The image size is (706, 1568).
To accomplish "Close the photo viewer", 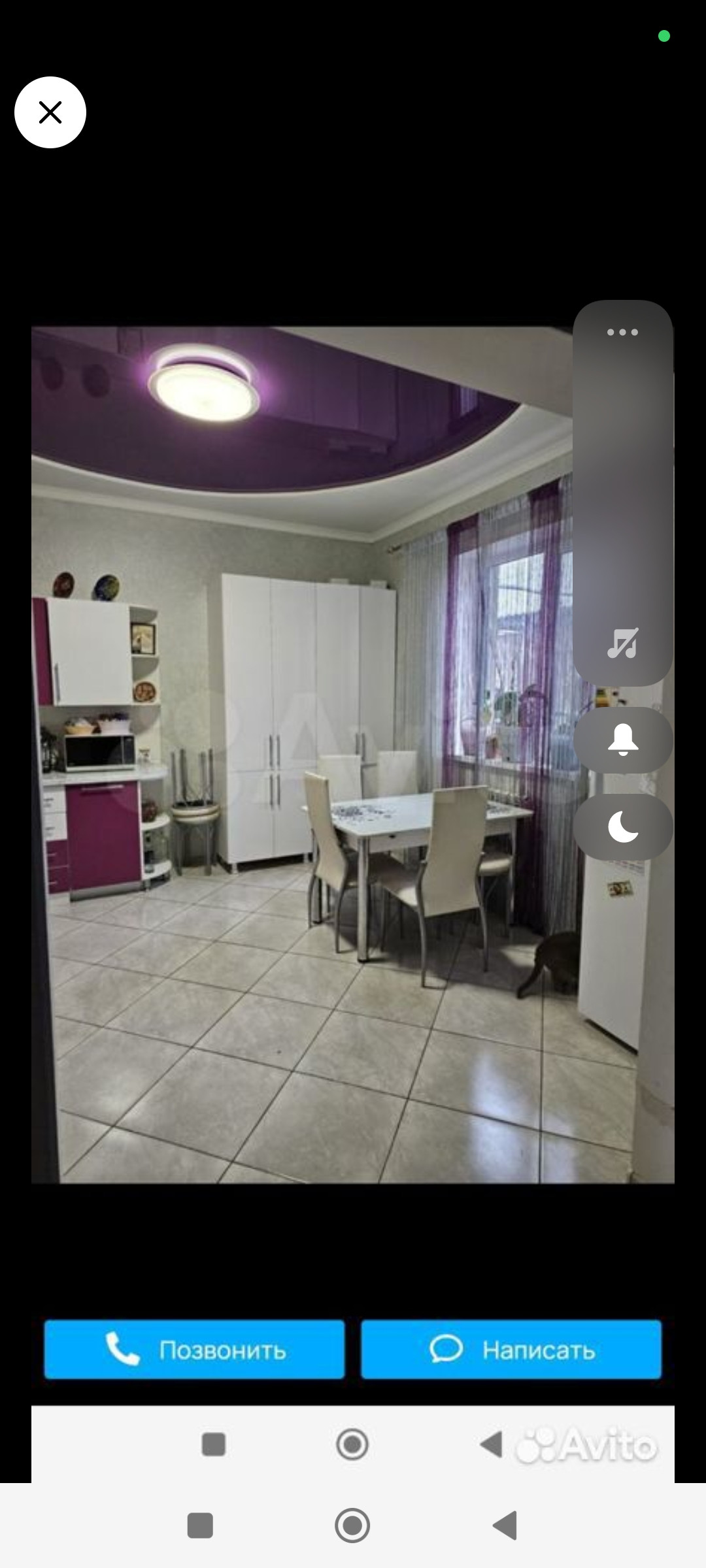I will tap(50, 112).
